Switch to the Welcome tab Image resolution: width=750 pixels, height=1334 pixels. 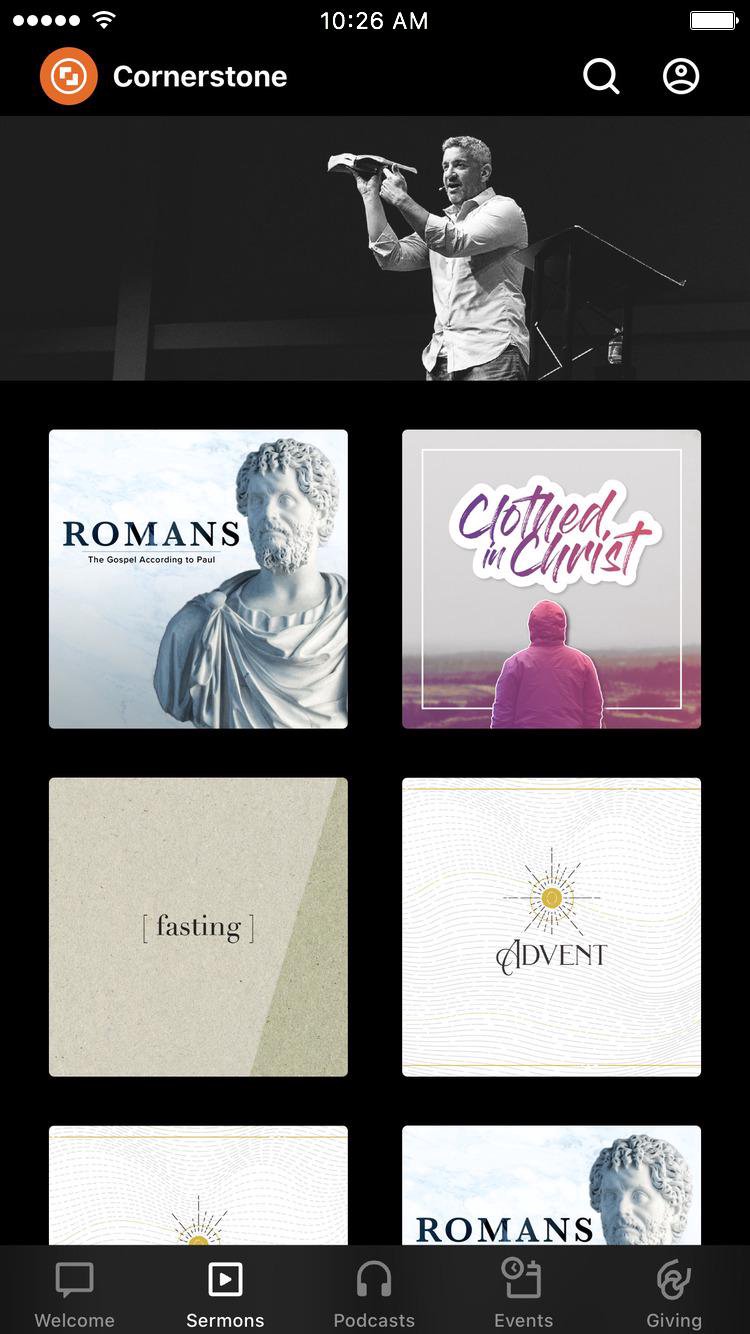pos(74,1294)
